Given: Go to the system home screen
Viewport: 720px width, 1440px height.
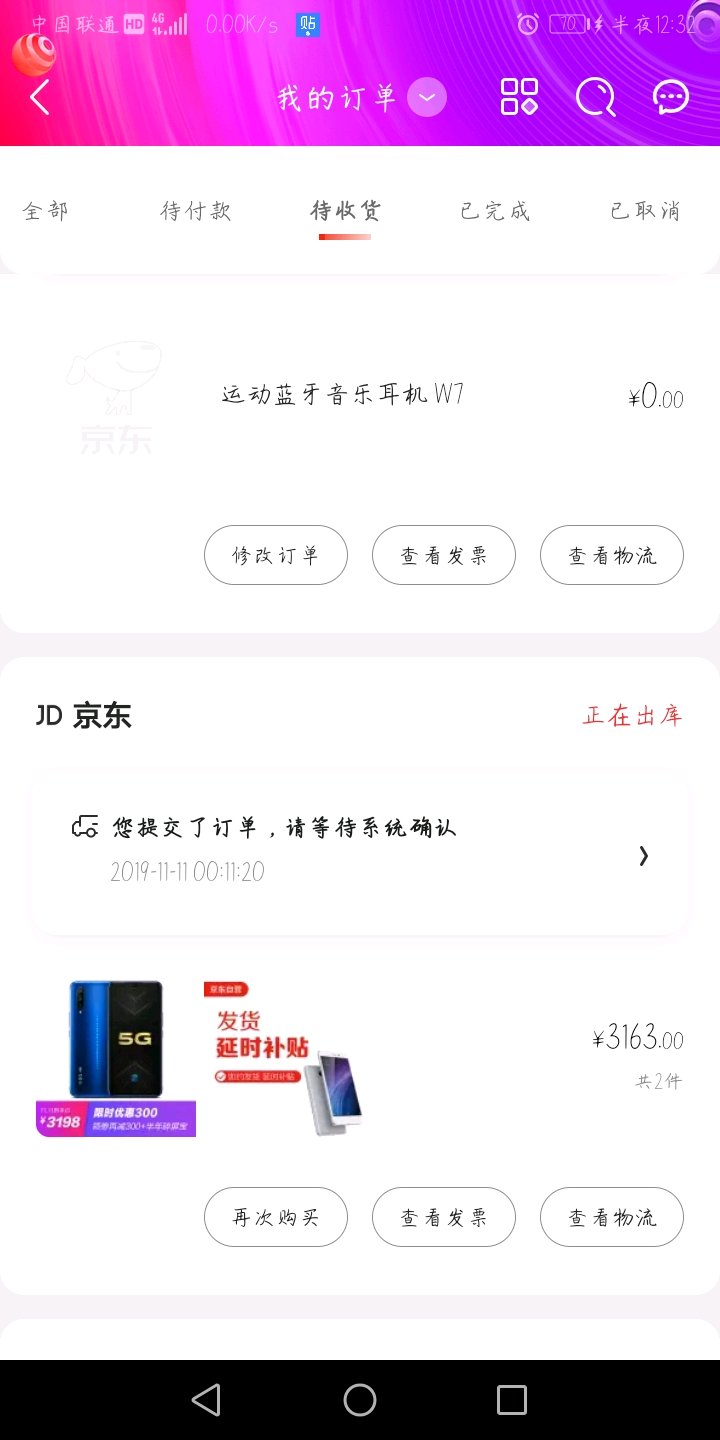Looking at the screenshot, I should 360,1400.
